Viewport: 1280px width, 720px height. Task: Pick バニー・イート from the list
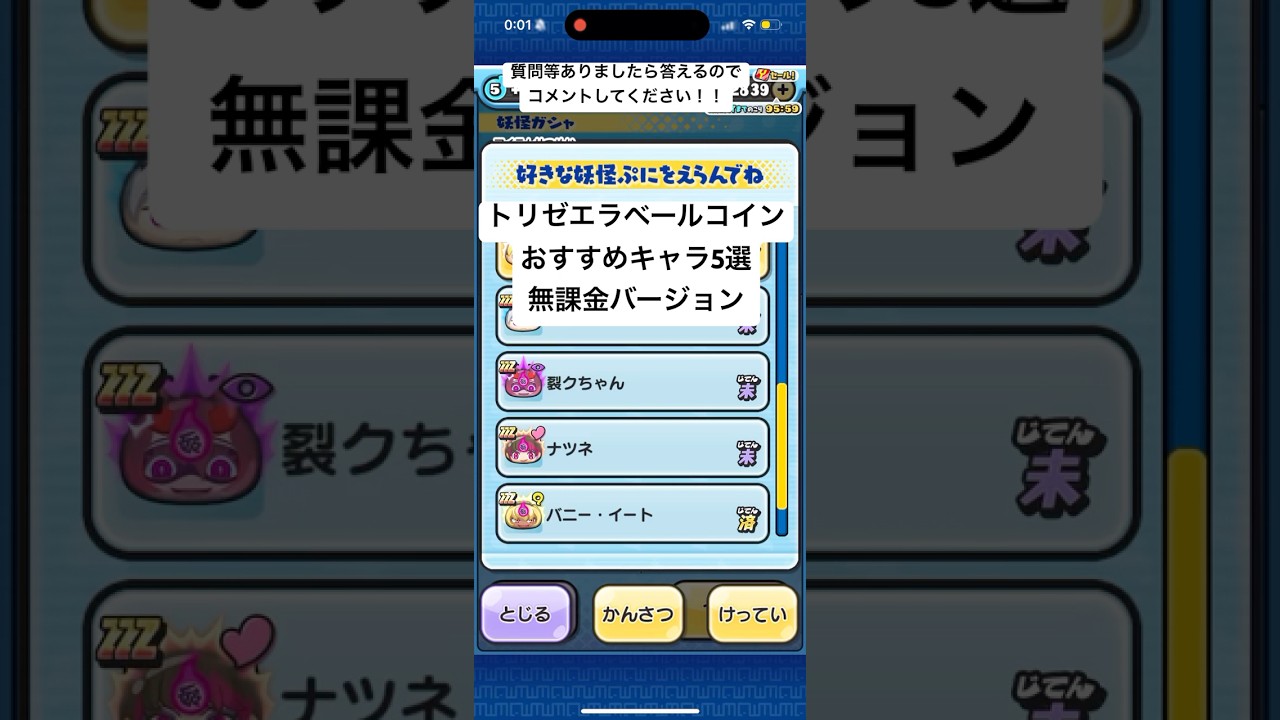[x=632, y=514]
